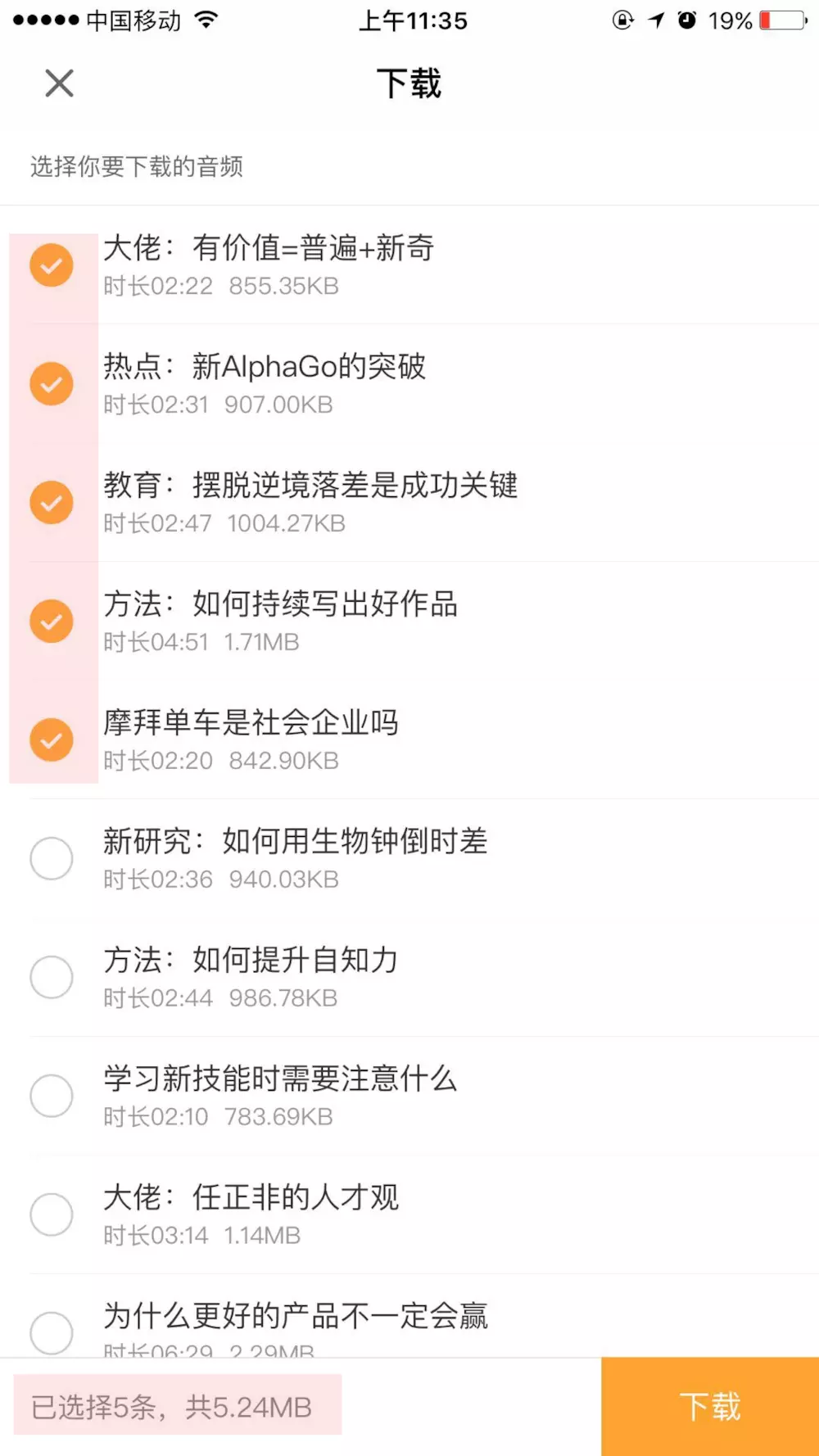Check 方法：如何提升自知力
This screenshot has width=819, height=1456.
(x=52, y=978)
